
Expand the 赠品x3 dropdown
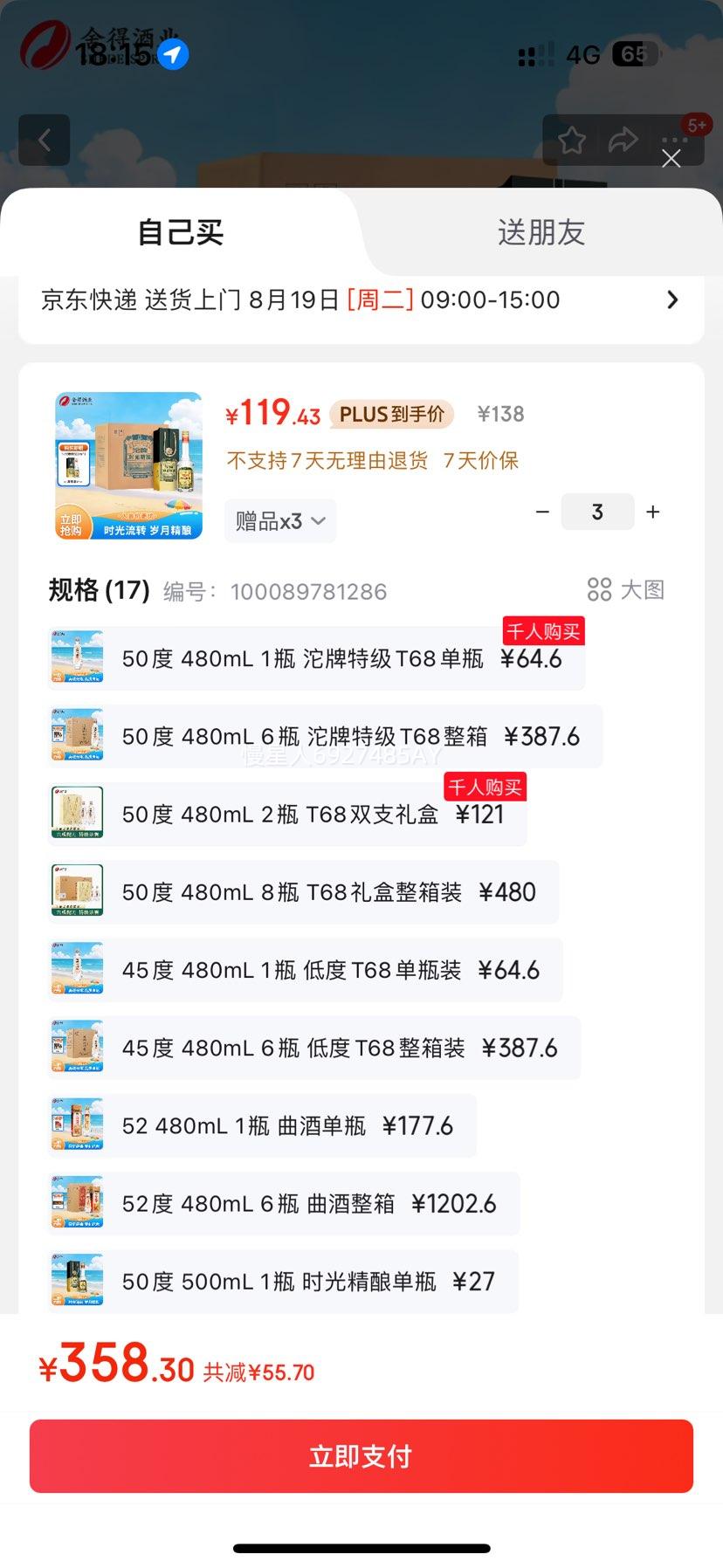280,521
